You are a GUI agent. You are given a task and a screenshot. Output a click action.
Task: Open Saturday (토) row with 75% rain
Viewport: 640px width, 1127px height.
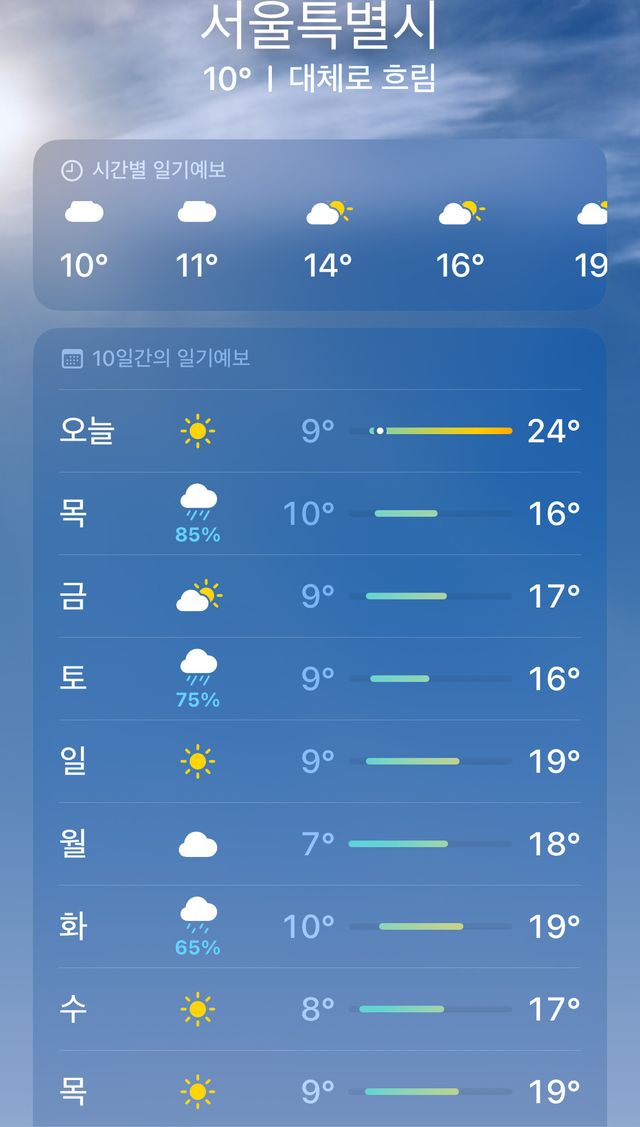pyautogui.click(x=320, y=679)
